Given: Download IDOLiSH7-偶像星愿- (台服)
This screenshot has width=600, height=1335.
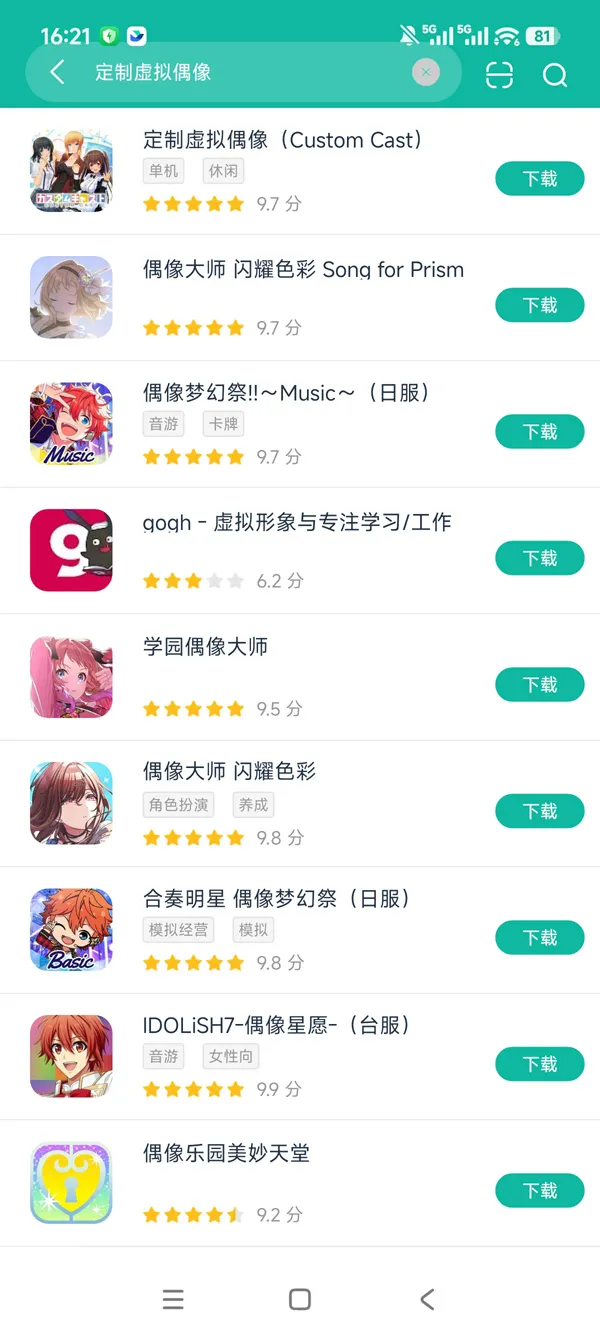Looking at the screenshot, I should coord(539,1064).
